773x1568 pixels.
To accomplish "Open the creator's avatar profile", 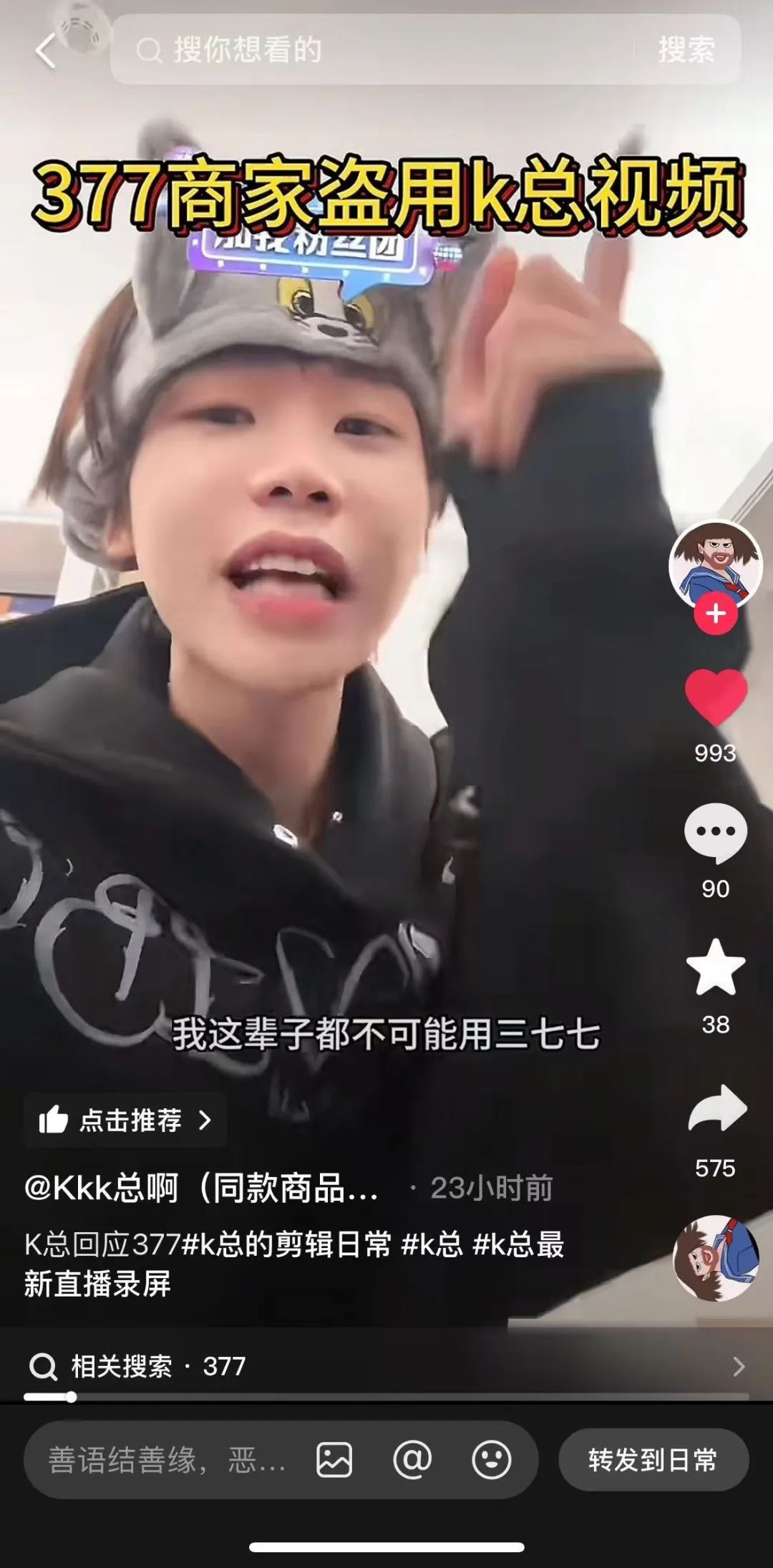I will pos(715,563).
